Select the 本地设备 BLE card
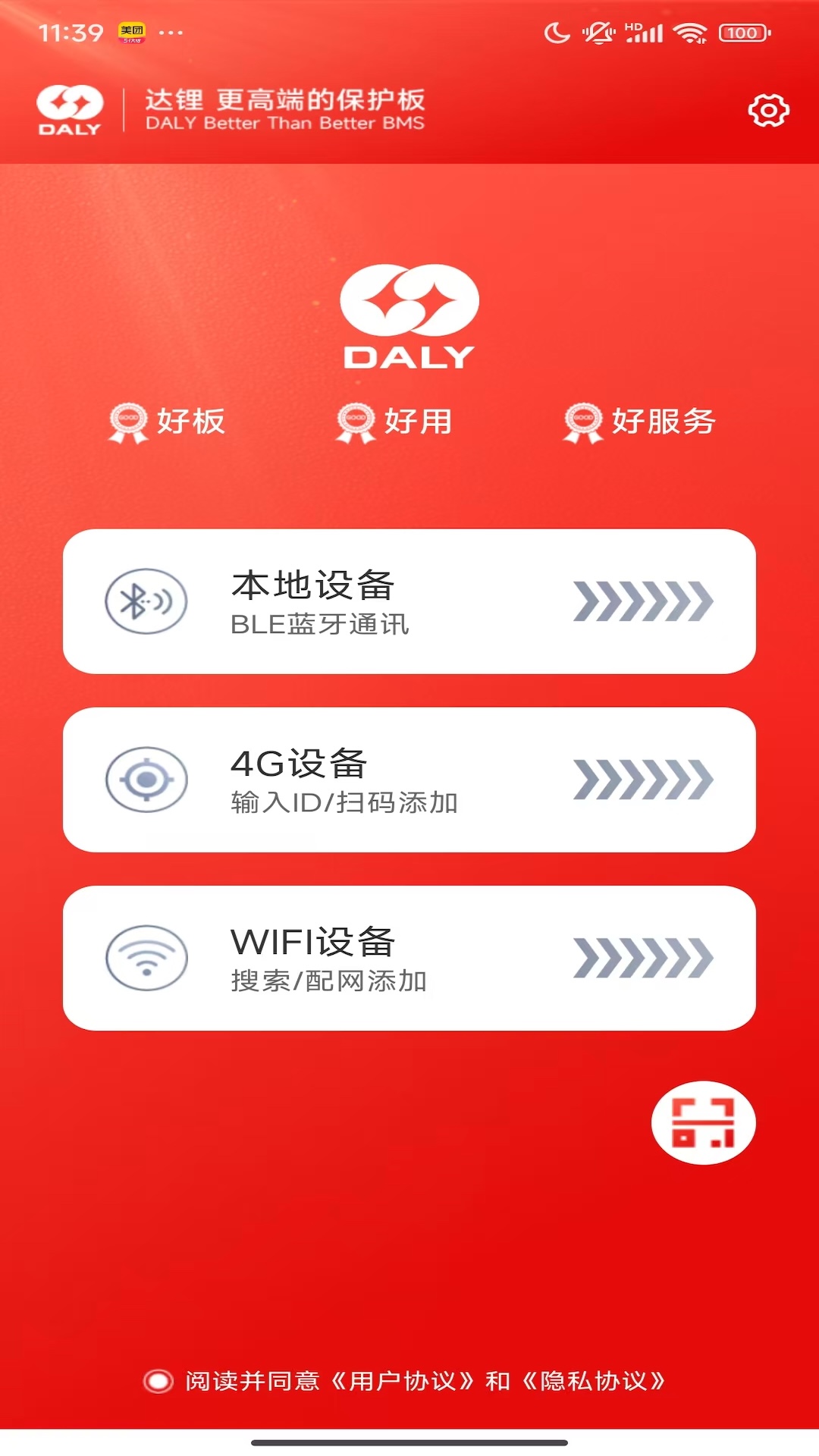This screenshot has height=1456, width=819. [409, 600]
